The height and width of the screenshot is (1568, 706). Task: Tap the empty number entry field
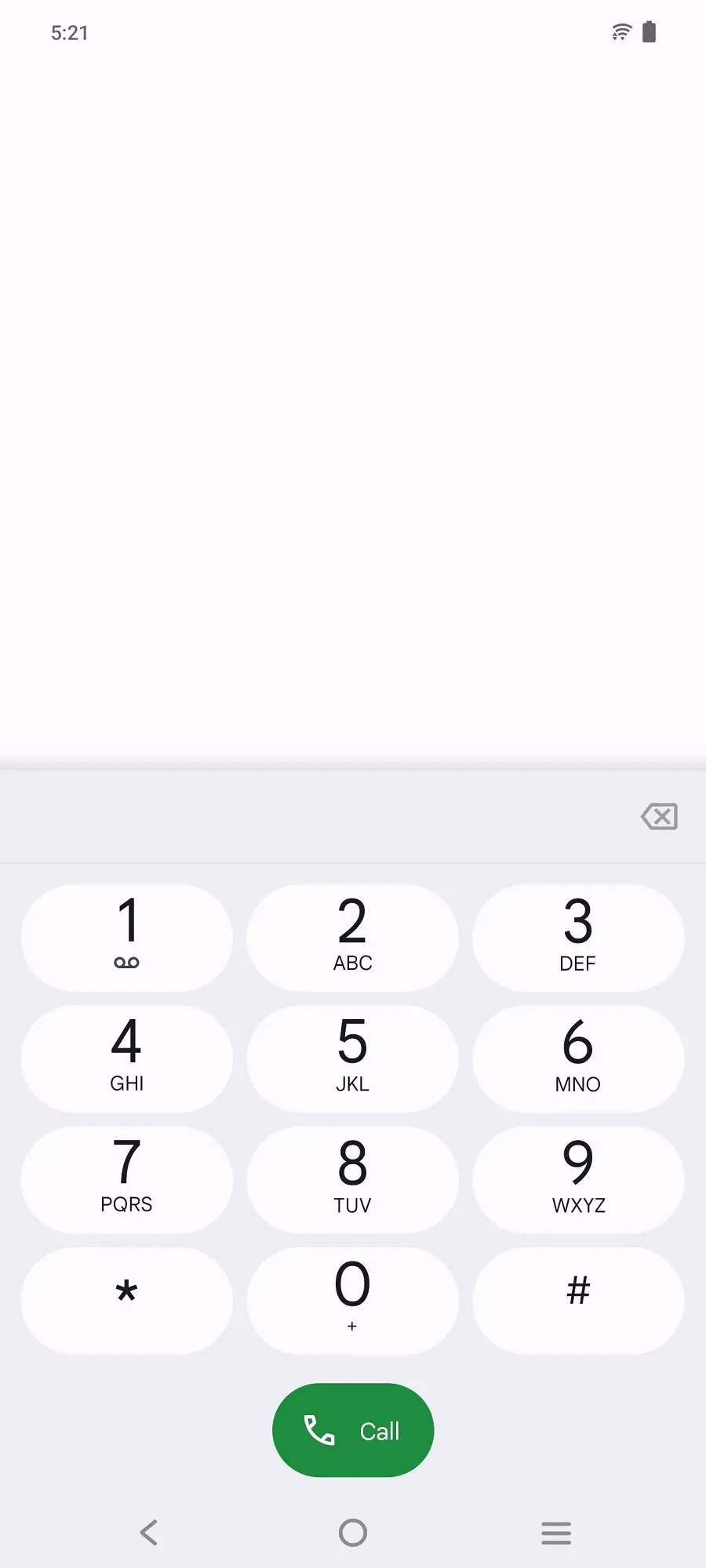314,816
